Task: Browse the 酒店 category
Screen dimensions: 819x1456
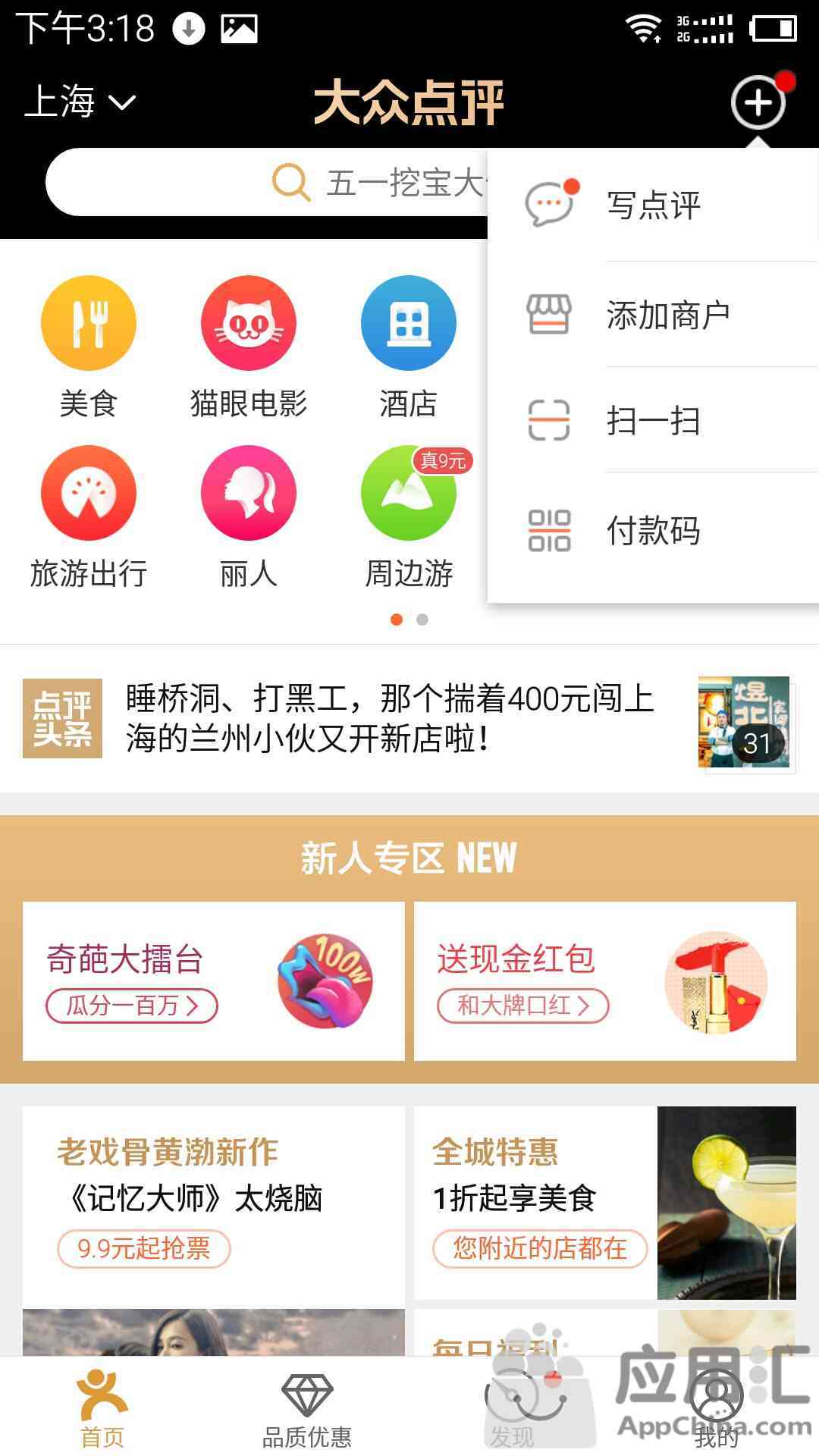Action: point(408,347)
